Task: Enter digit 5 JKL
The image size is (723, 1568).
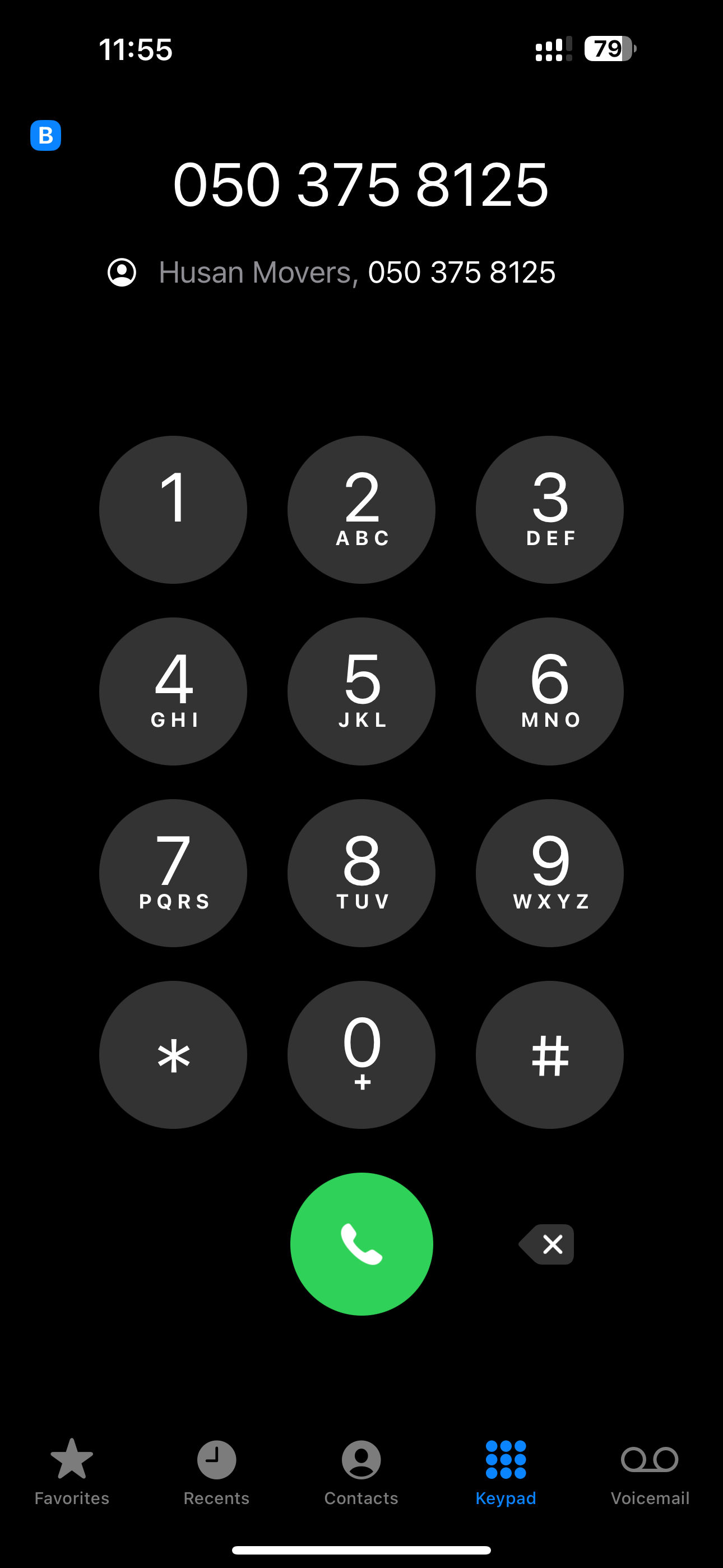Action: click(361, 691)
